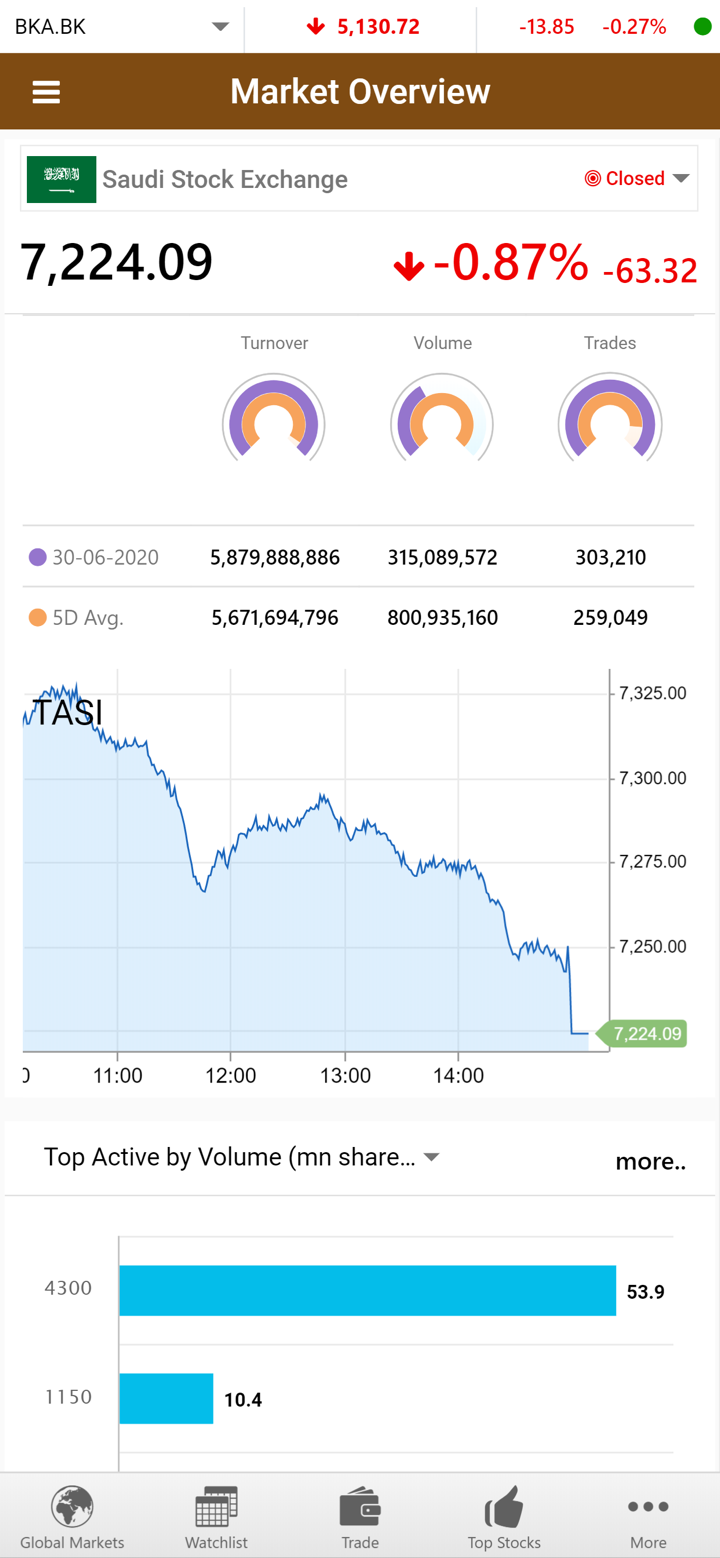
Task: Go to the Trade tab
Action: pos(360,1517)
